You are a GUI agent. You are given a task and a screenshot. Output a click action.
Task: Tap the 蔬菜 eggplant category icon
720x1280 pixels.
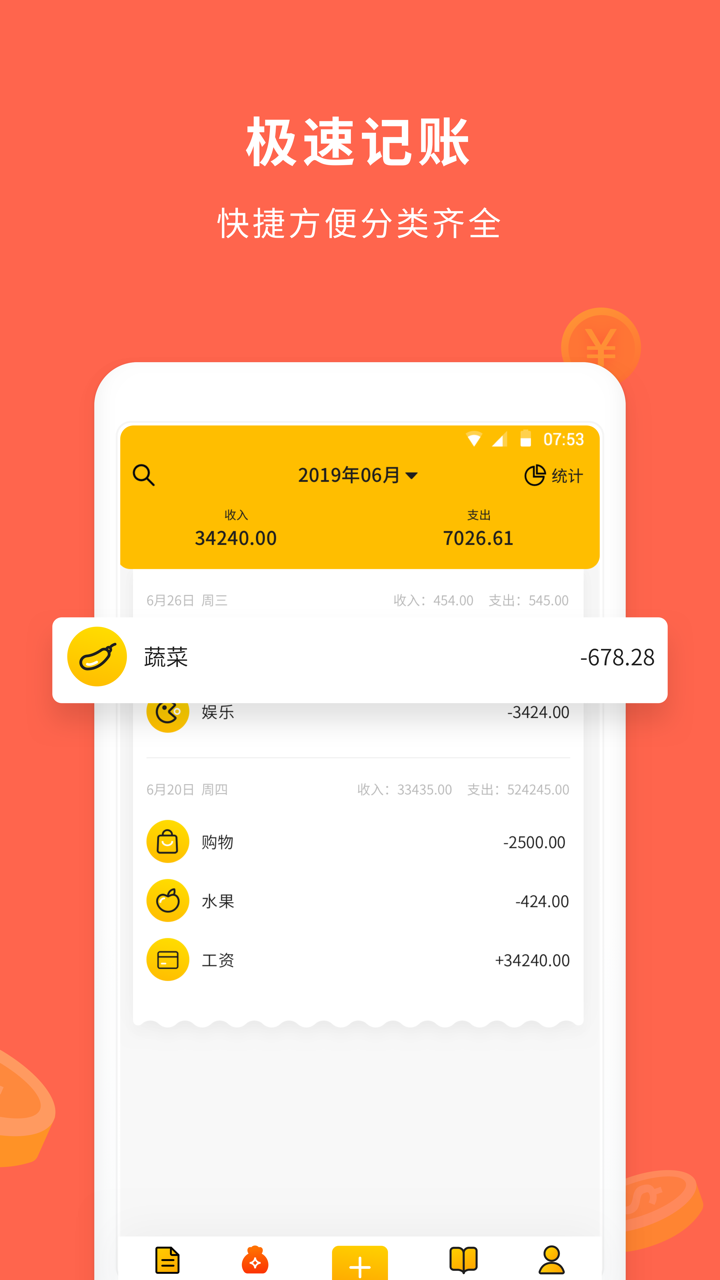(96, 659)
